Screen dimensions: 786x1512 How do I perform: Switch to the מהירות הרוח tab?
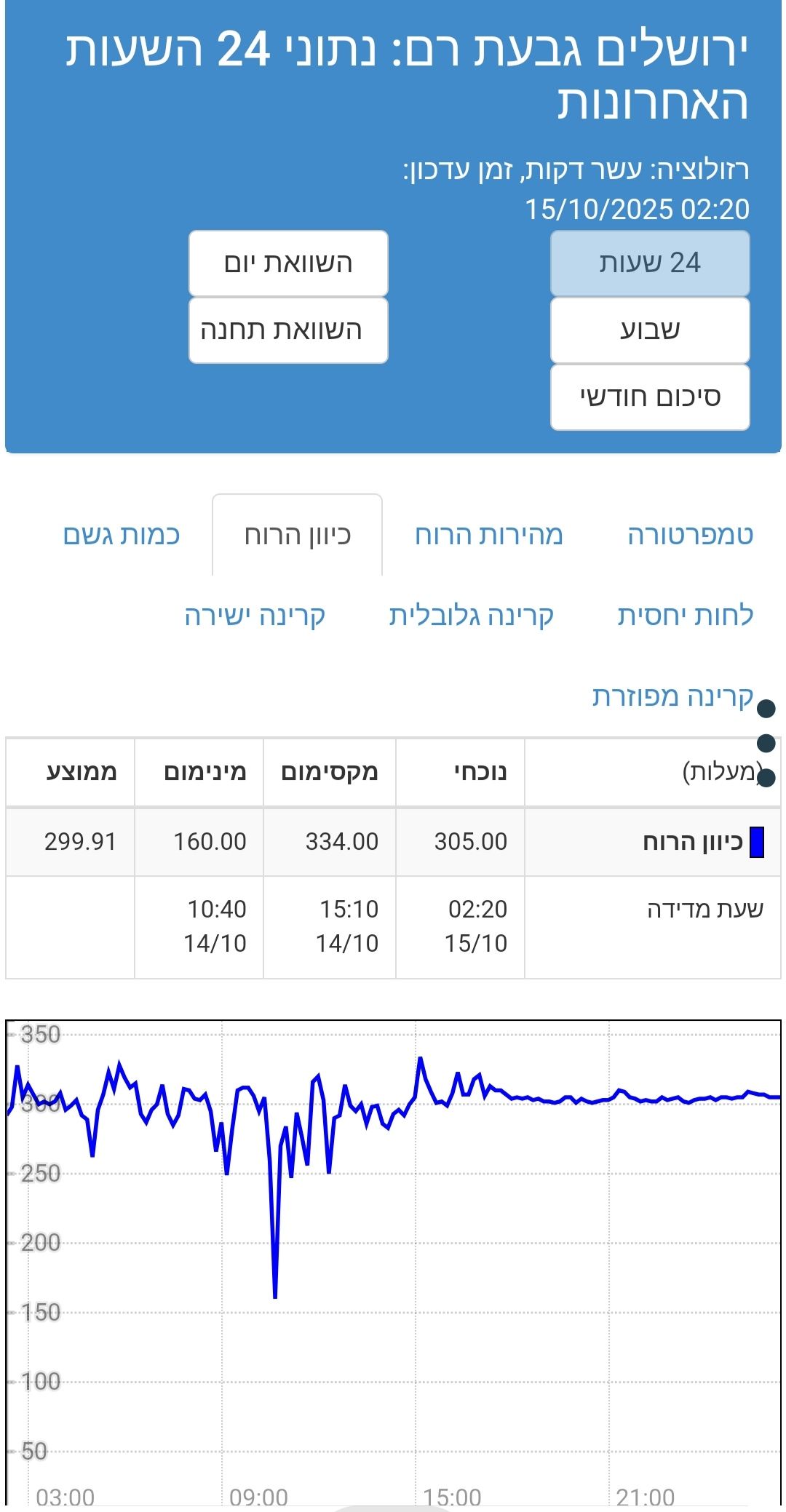489,536
